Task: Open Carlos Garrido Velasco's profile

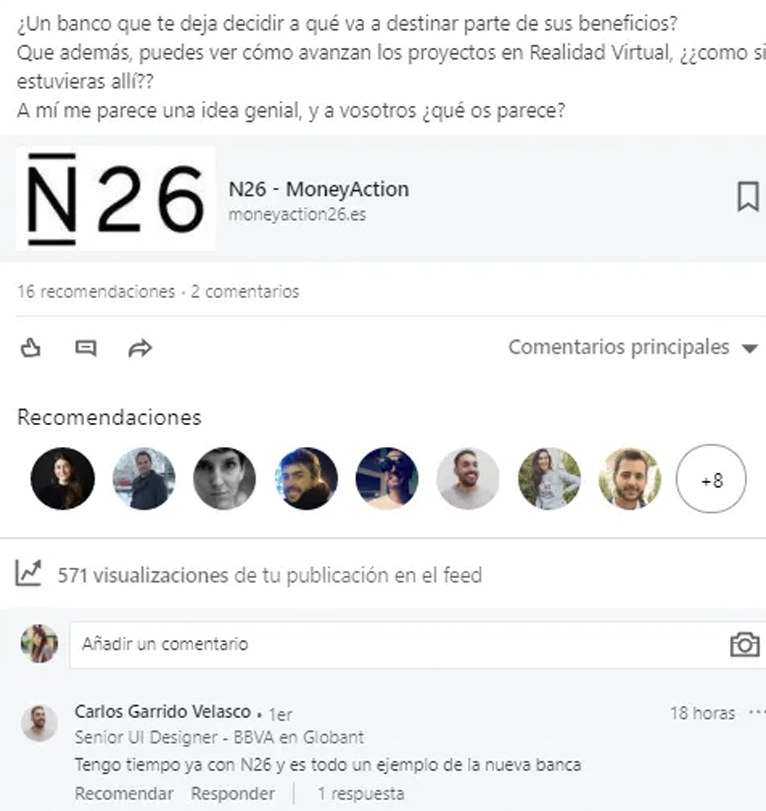Action: (162, 712)
